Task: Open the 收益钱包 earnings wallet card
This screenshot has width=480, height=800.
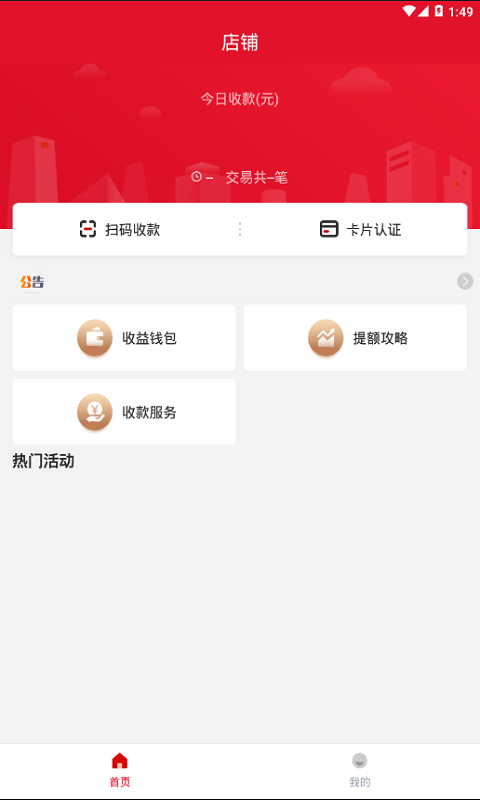Action: [x=124, y=338]
